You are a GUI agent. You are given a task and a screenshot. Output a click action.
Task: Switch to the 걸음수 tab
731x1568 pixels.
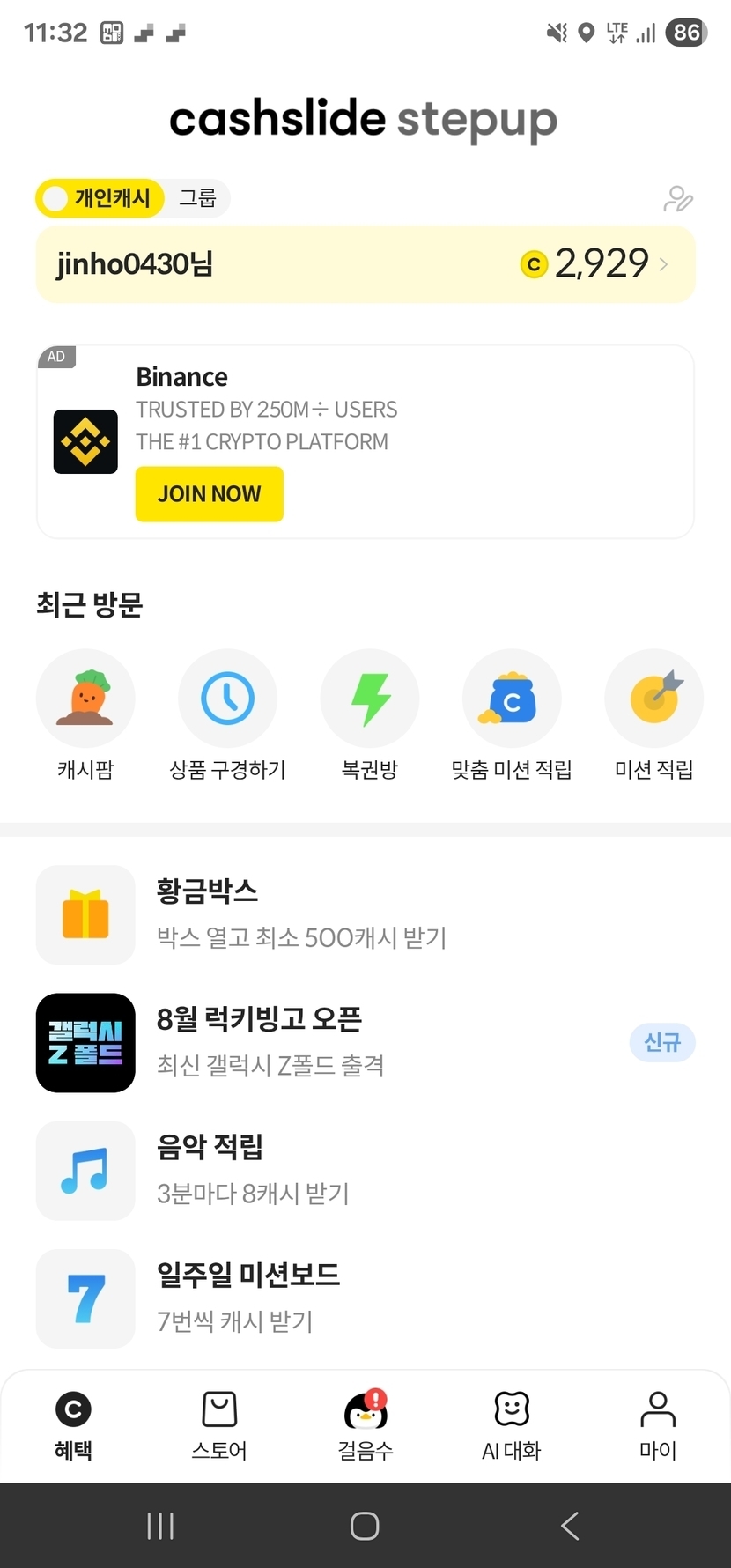tap(365, 1425)
